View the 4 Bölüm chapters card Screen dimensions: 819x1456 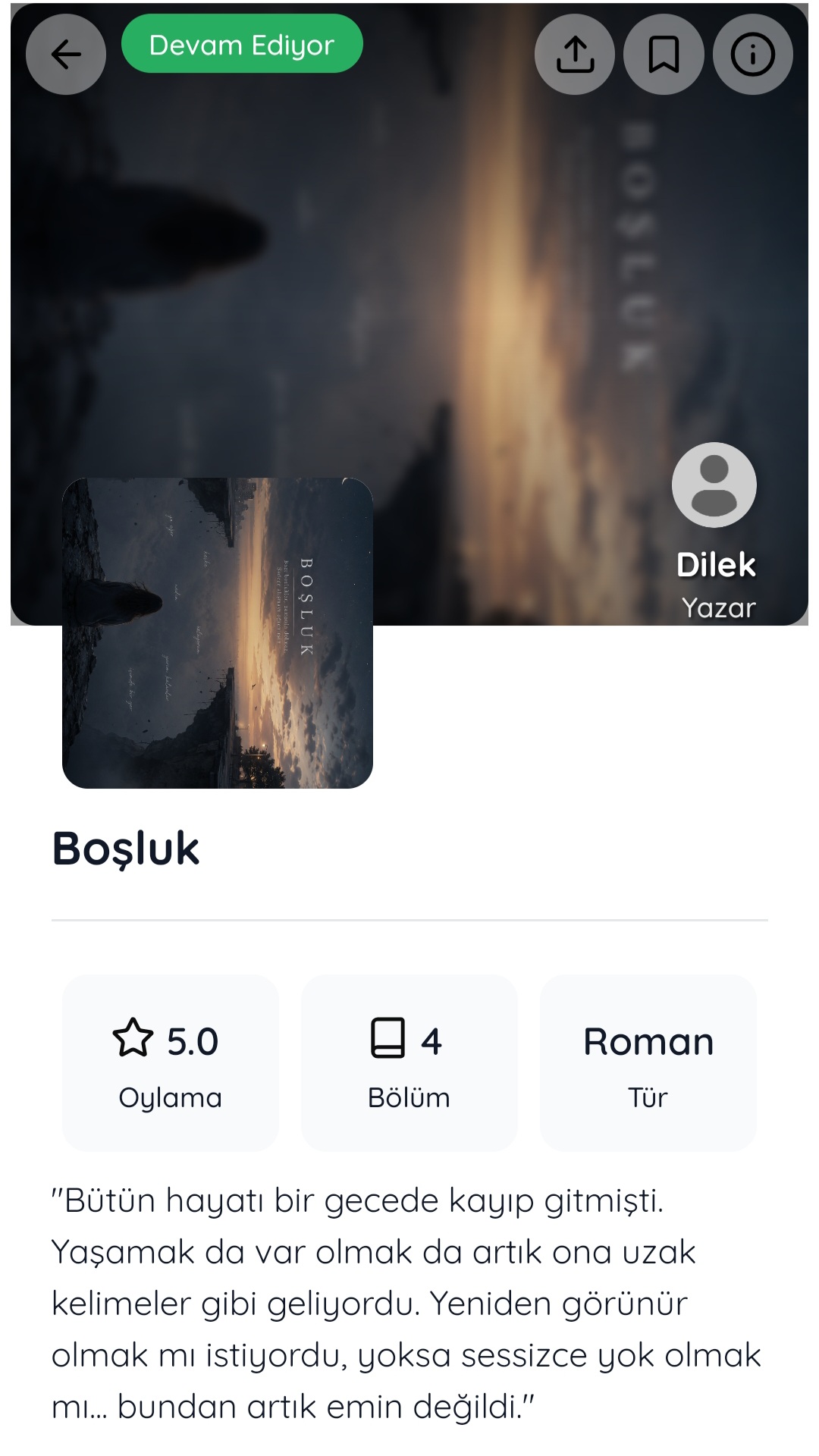pos(409,1063)
